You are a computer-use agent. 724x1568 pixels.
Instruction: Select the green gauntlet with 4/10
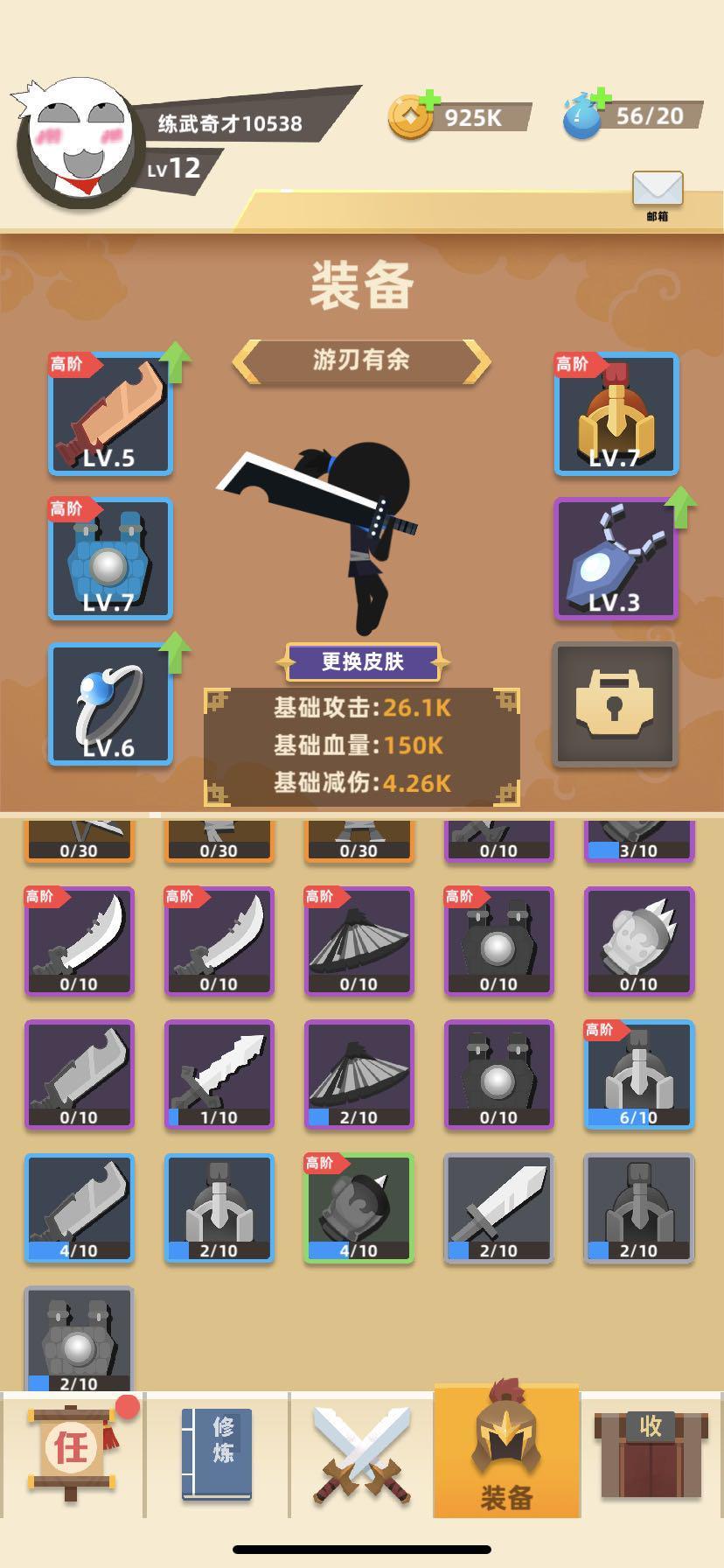[x=359, y=1207]
